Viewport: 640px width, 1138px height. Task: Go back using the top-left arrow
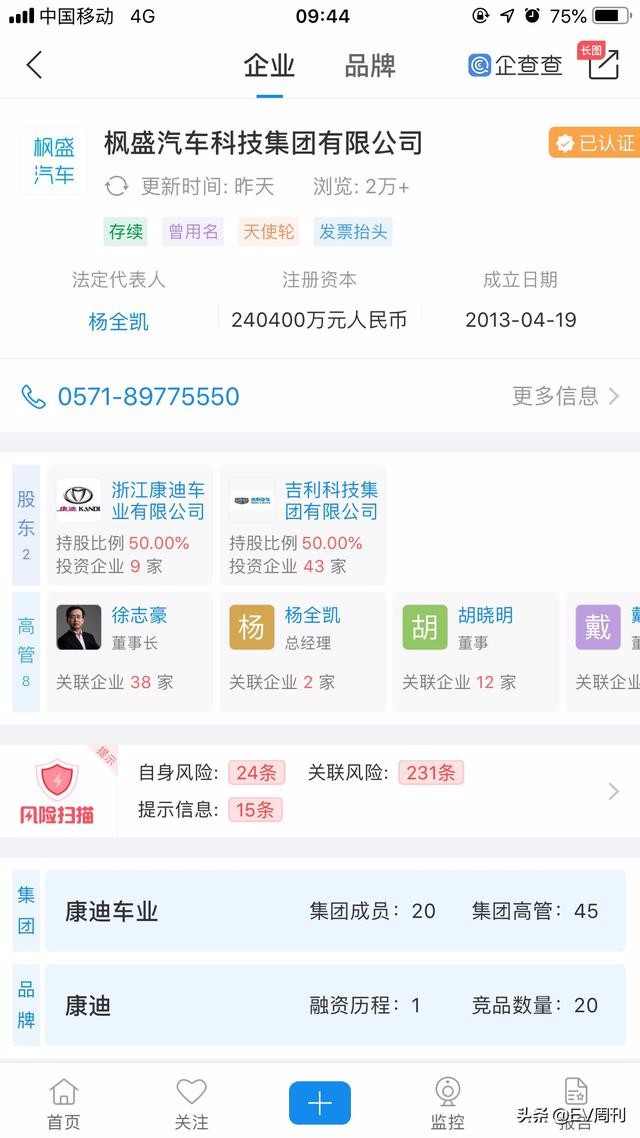(34, 65)
